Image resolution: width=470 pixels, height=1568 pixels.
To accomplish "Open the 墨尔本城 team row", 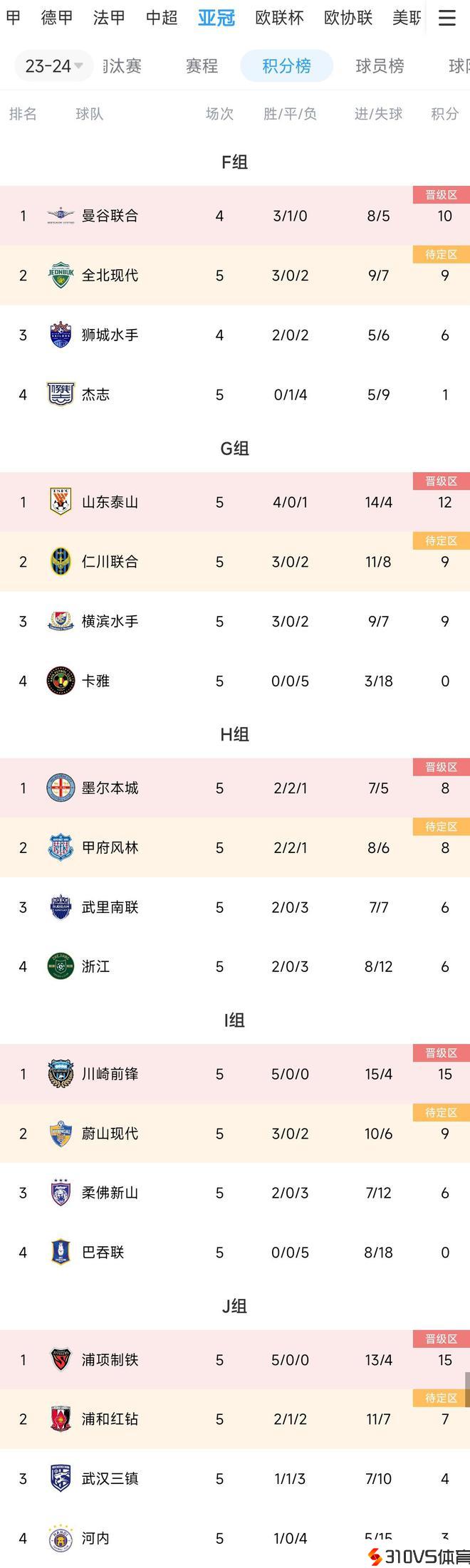I will [x=110, y=788].
